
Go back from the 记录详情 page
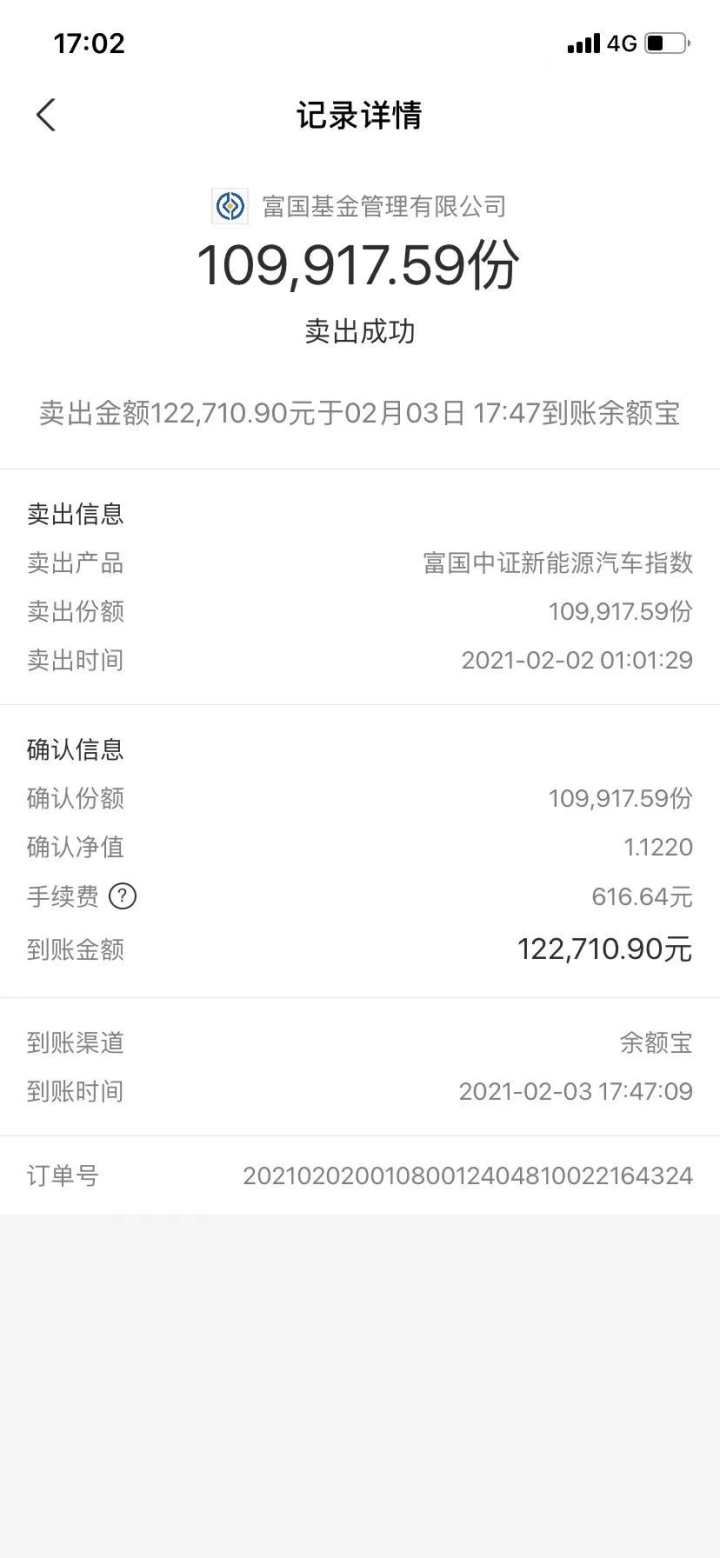pos(46,115)
